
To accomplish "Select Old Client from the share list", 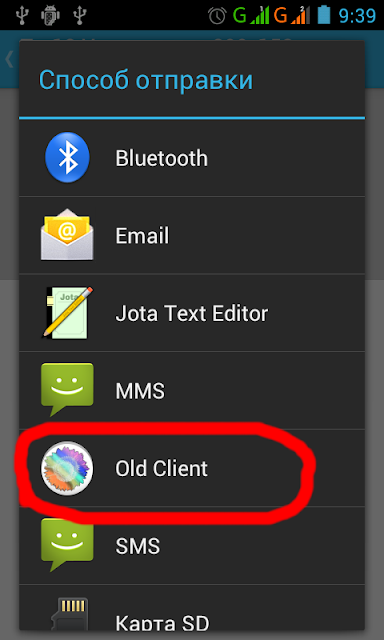I will pyautogui.click(x=192, y=468).
